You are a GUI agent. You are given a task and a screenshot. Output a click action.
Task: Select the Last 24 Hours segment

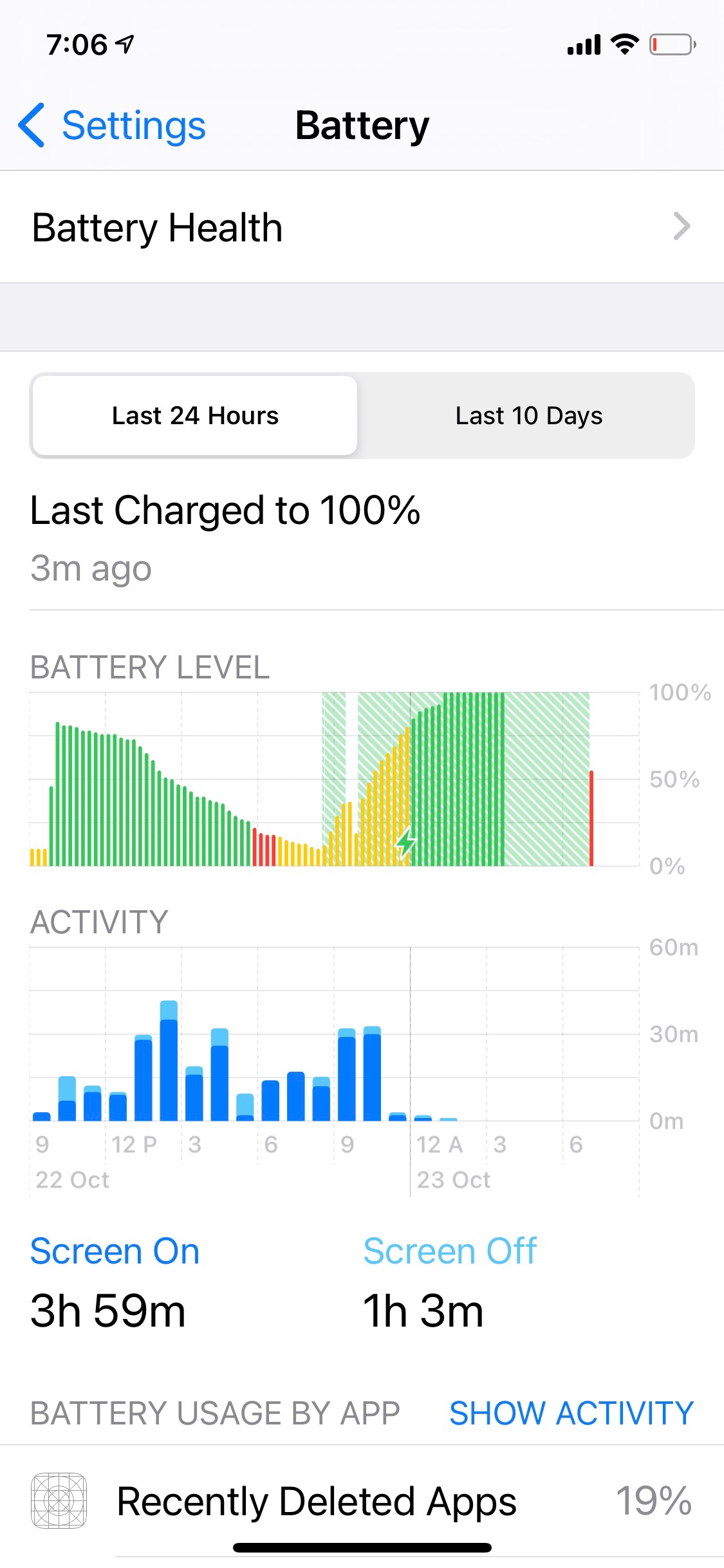(195, 416)
